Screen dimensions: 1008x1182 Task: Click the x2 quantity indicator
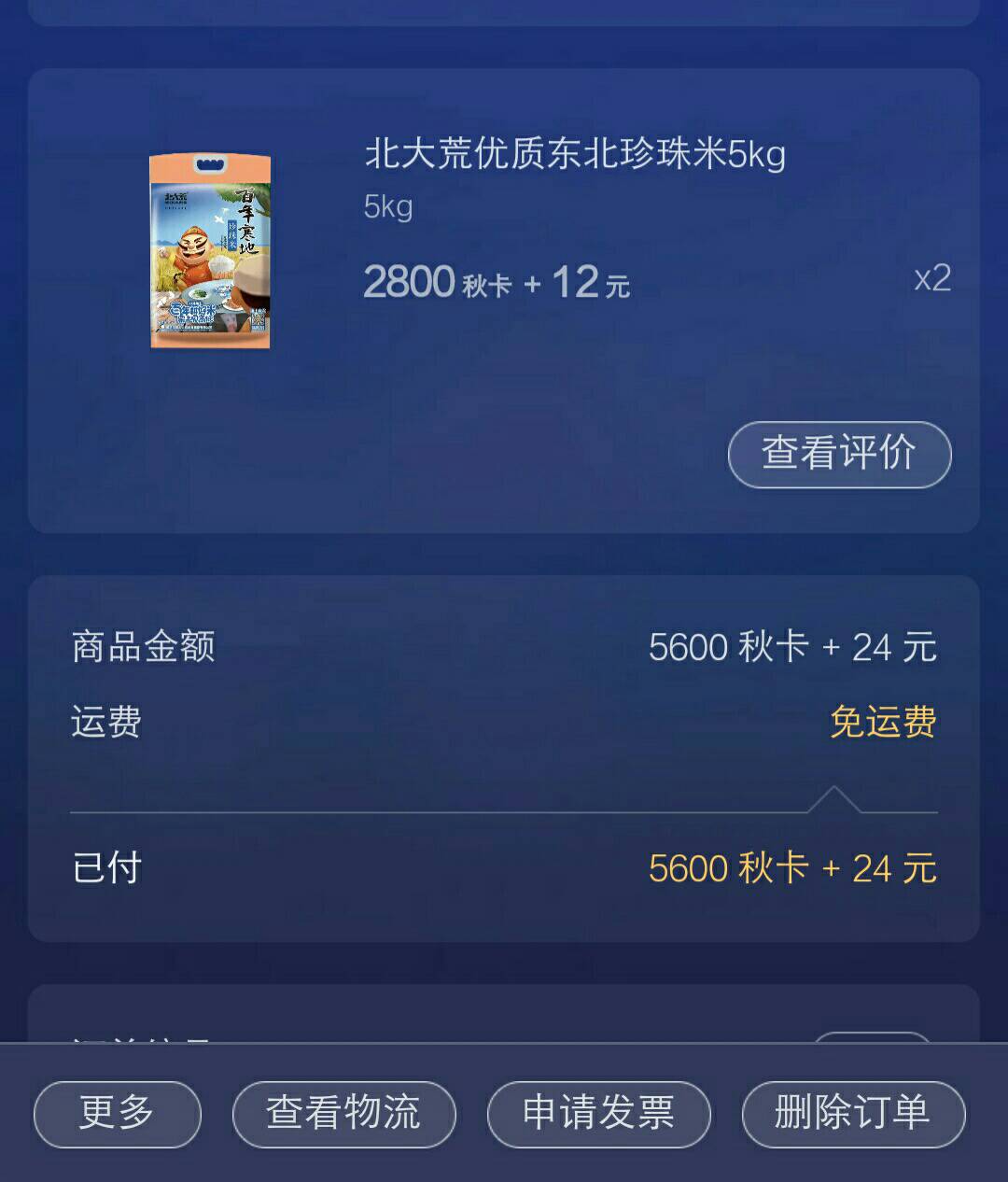[x=932, y=278]
